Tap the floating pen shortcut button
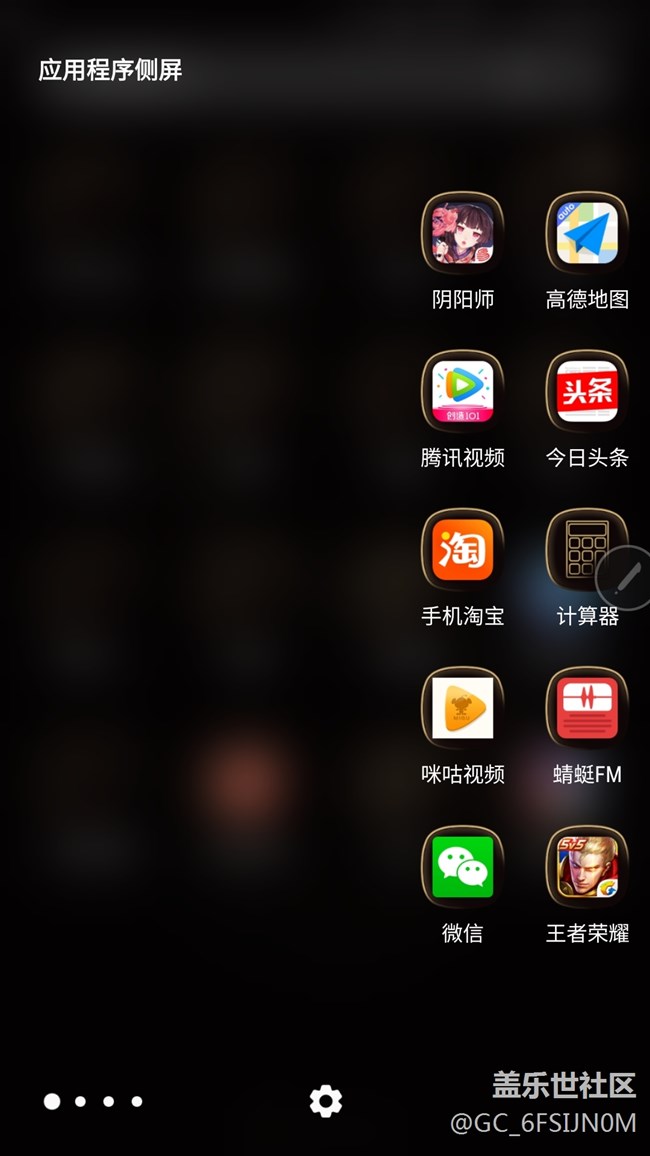 pyautogui.click(x=625, y=577)
